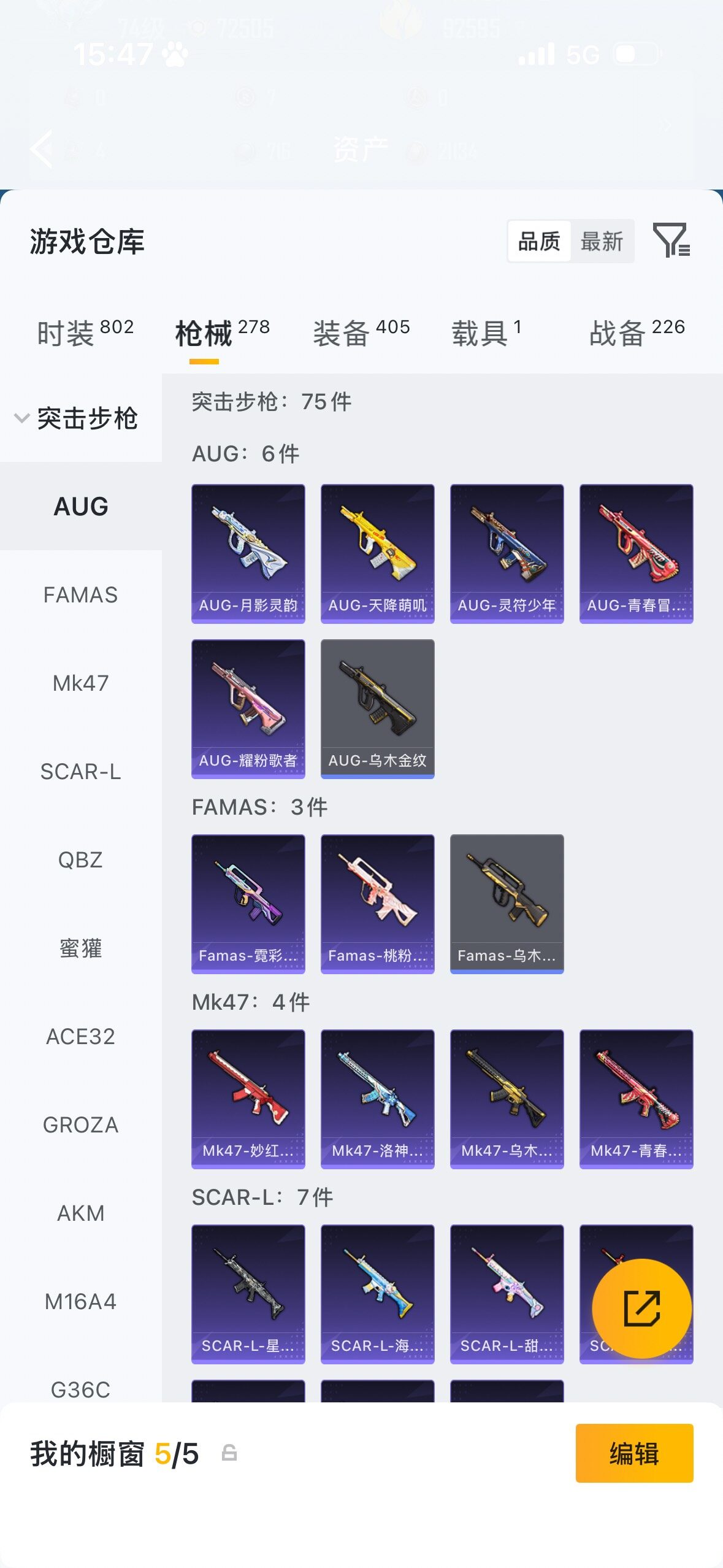Sort the warehouse by 品质
Viewport: 723px width, 1568px height.
(x=539, y=241)
